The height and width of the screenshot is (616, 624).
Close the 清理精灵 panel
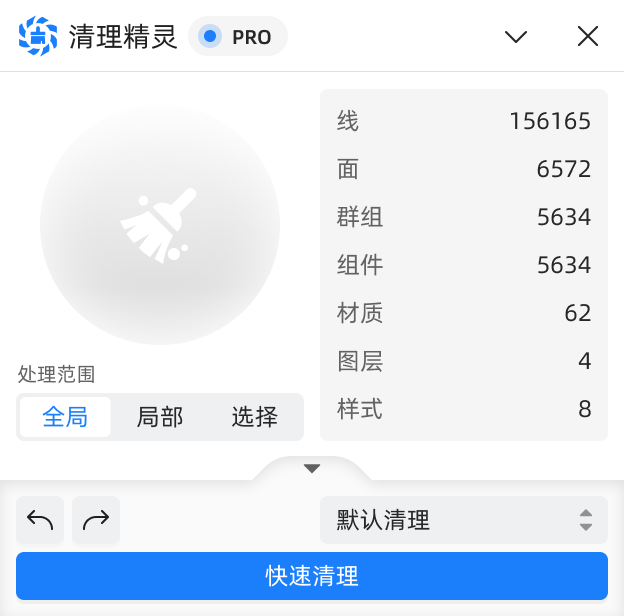tap(588, 37)
